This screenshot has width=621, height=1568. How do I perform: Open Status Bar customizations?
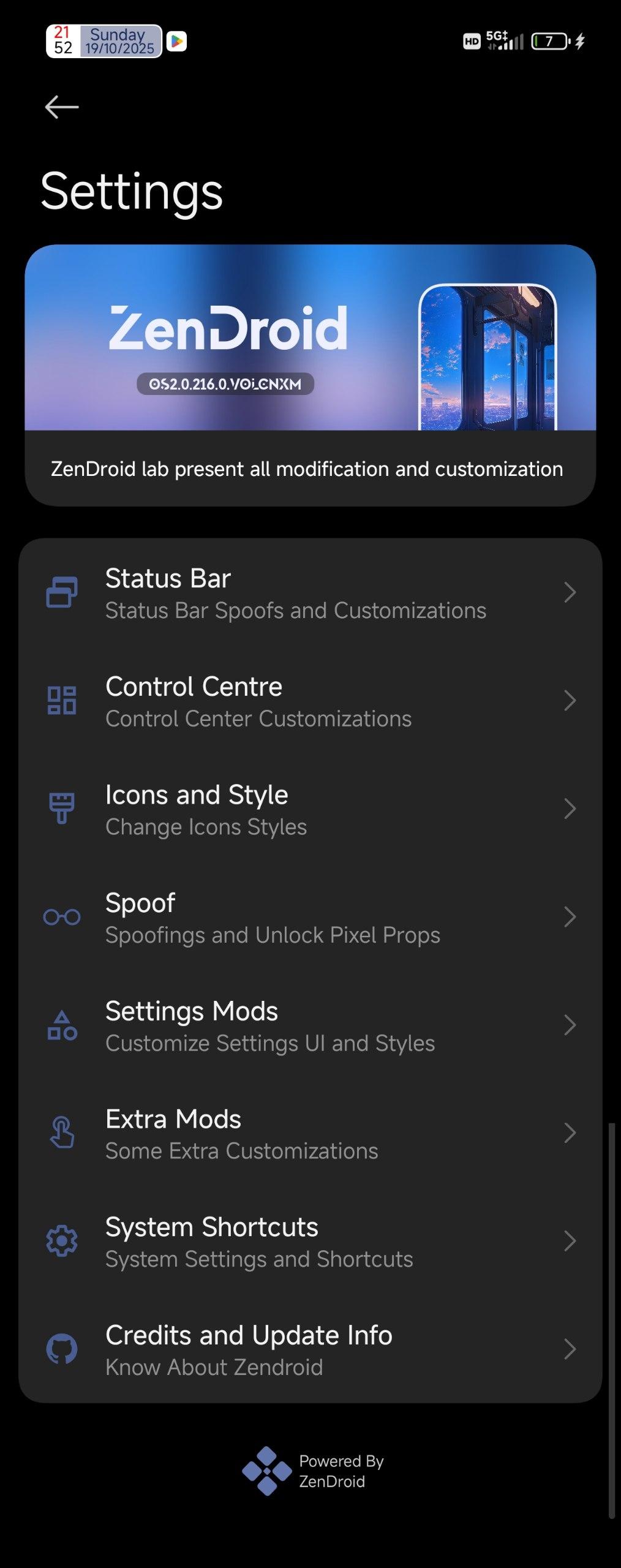[x=310, y=593]
